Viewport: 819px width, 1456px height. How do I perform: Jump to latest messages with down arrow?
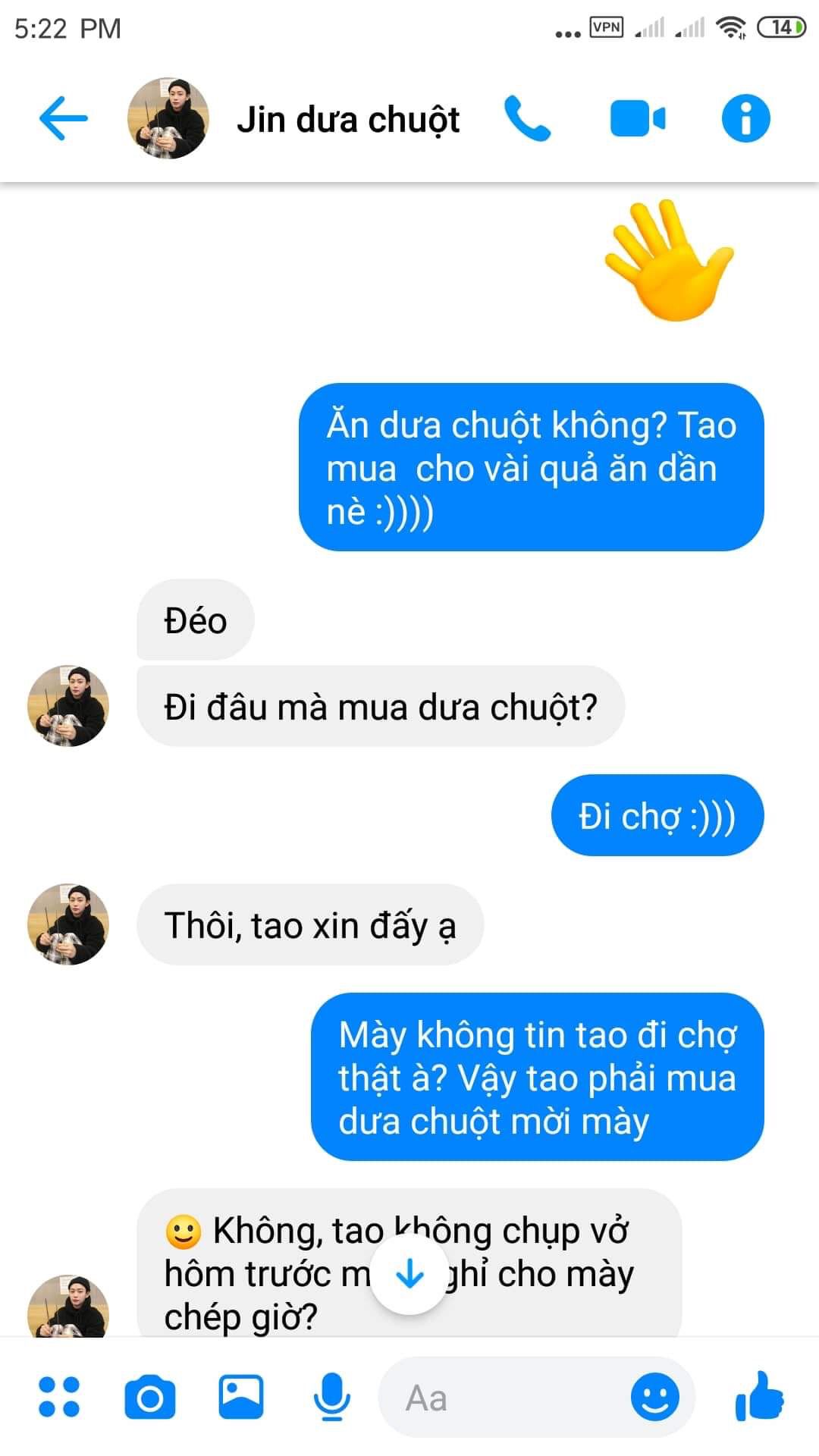[409, 1274]
